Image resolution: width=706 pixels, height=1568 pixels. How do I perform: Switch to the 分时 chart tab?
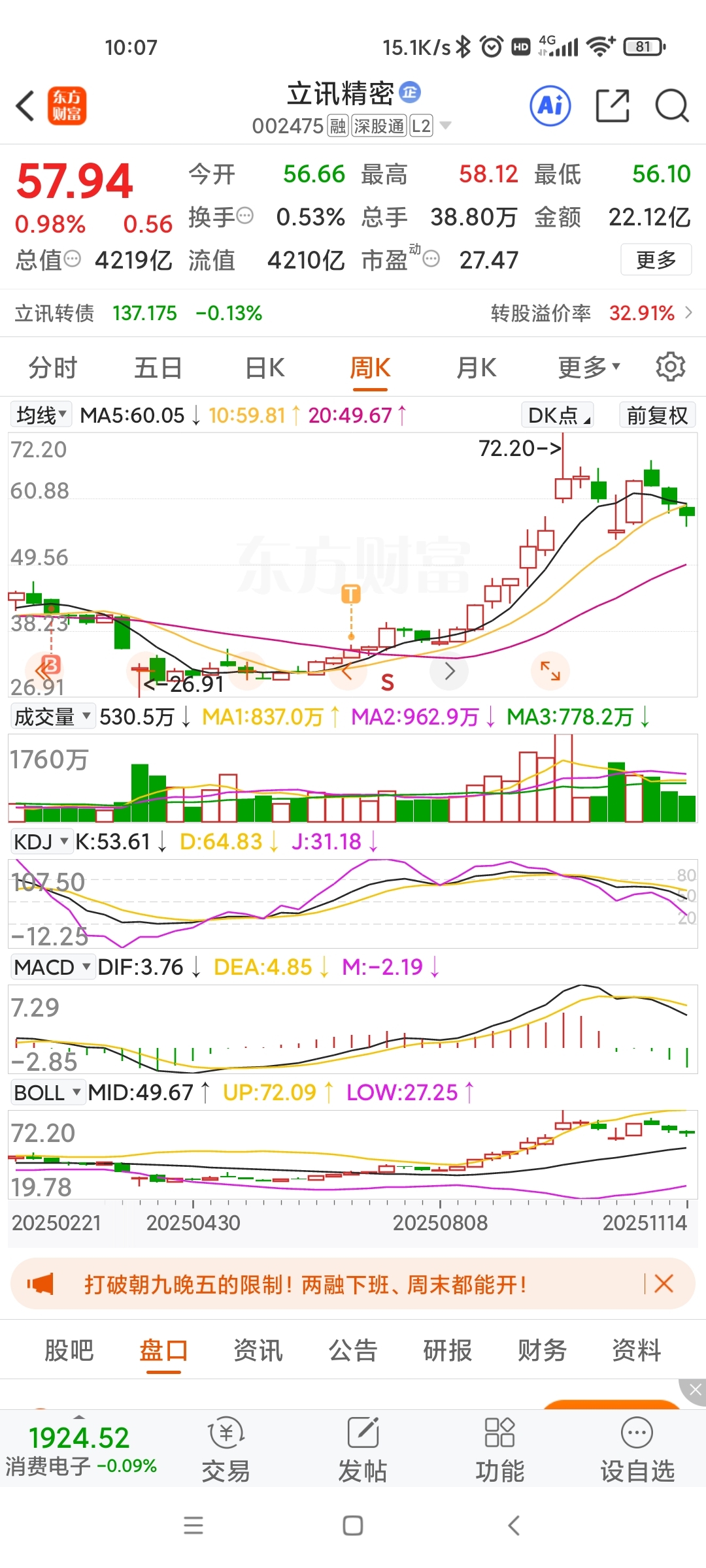[52, 368]
